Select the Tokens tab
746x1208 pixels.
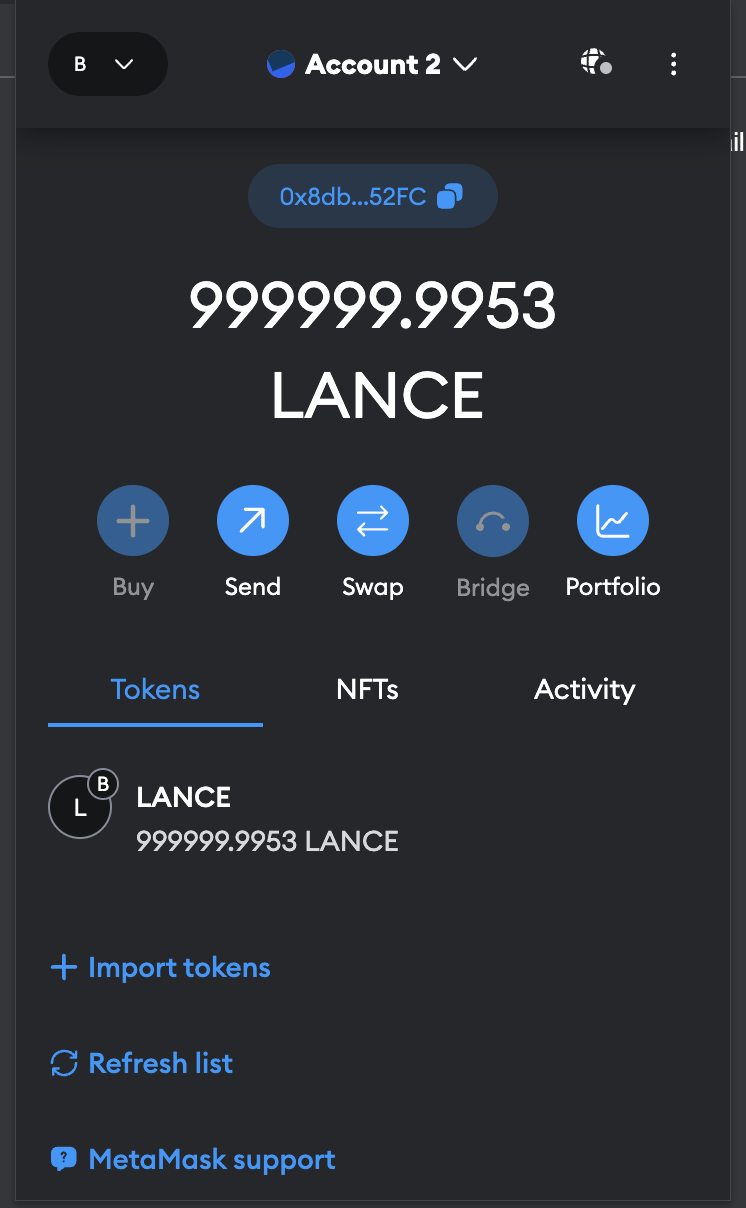click(155, 690)
